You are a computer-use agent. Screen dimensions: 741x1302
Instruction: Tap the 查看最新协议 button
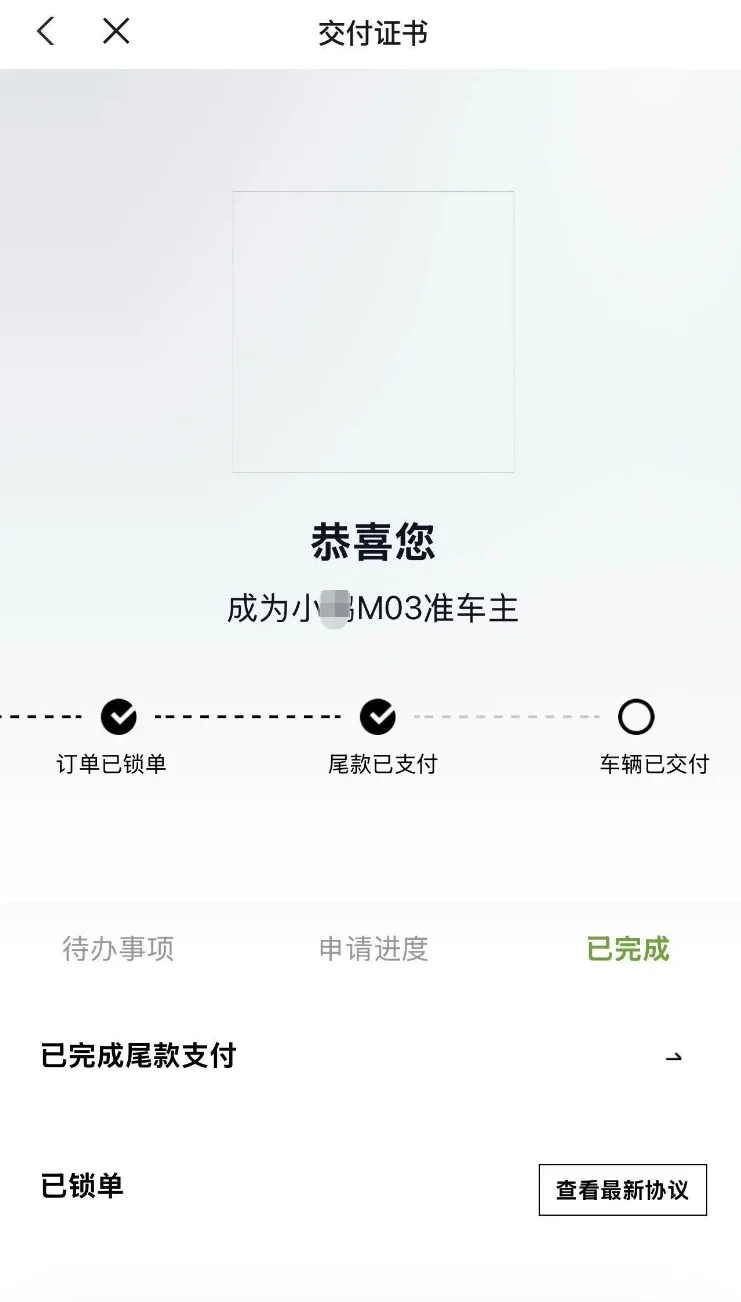coord(622,1190)
